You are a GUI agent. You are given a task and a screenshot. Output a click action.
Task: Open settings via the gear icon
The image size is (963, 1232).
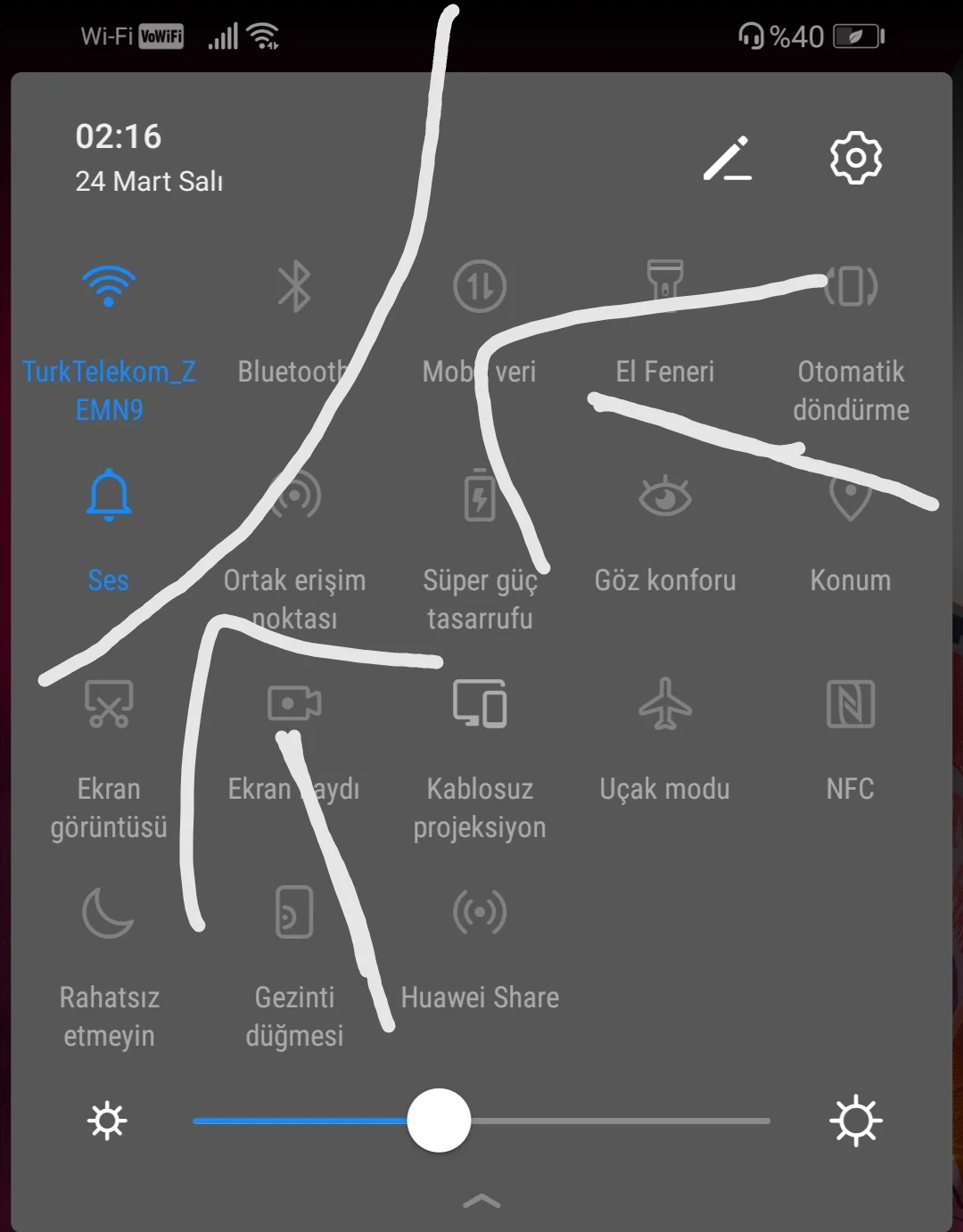click(855, 159)
